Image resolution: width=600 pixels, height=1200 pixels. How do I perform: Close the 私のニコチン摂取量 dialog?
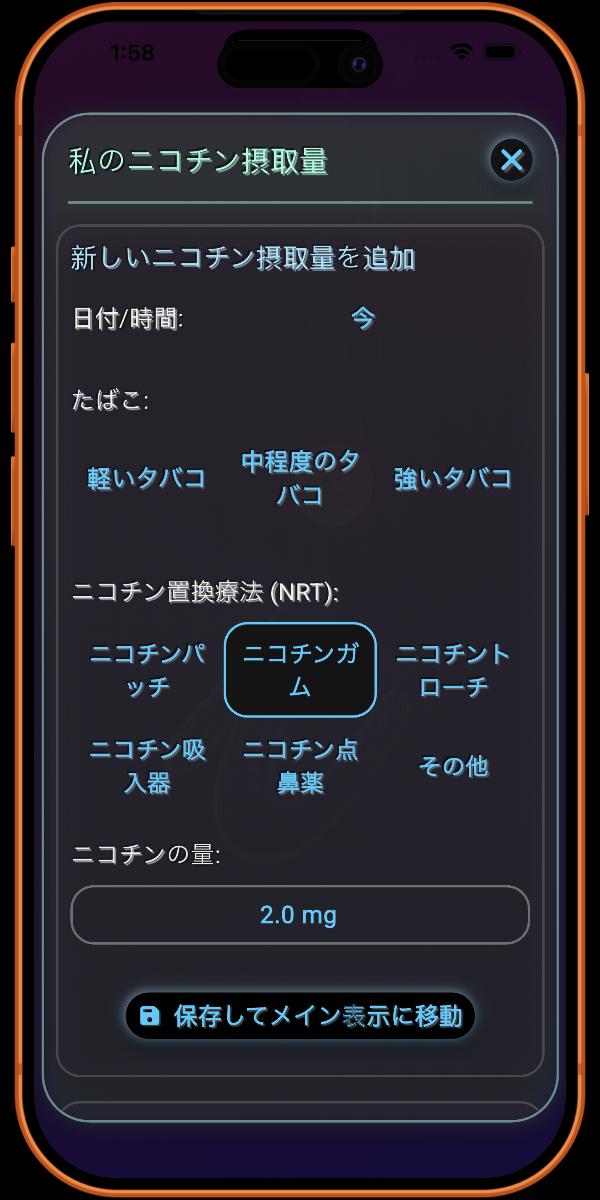tap(511, 160)
